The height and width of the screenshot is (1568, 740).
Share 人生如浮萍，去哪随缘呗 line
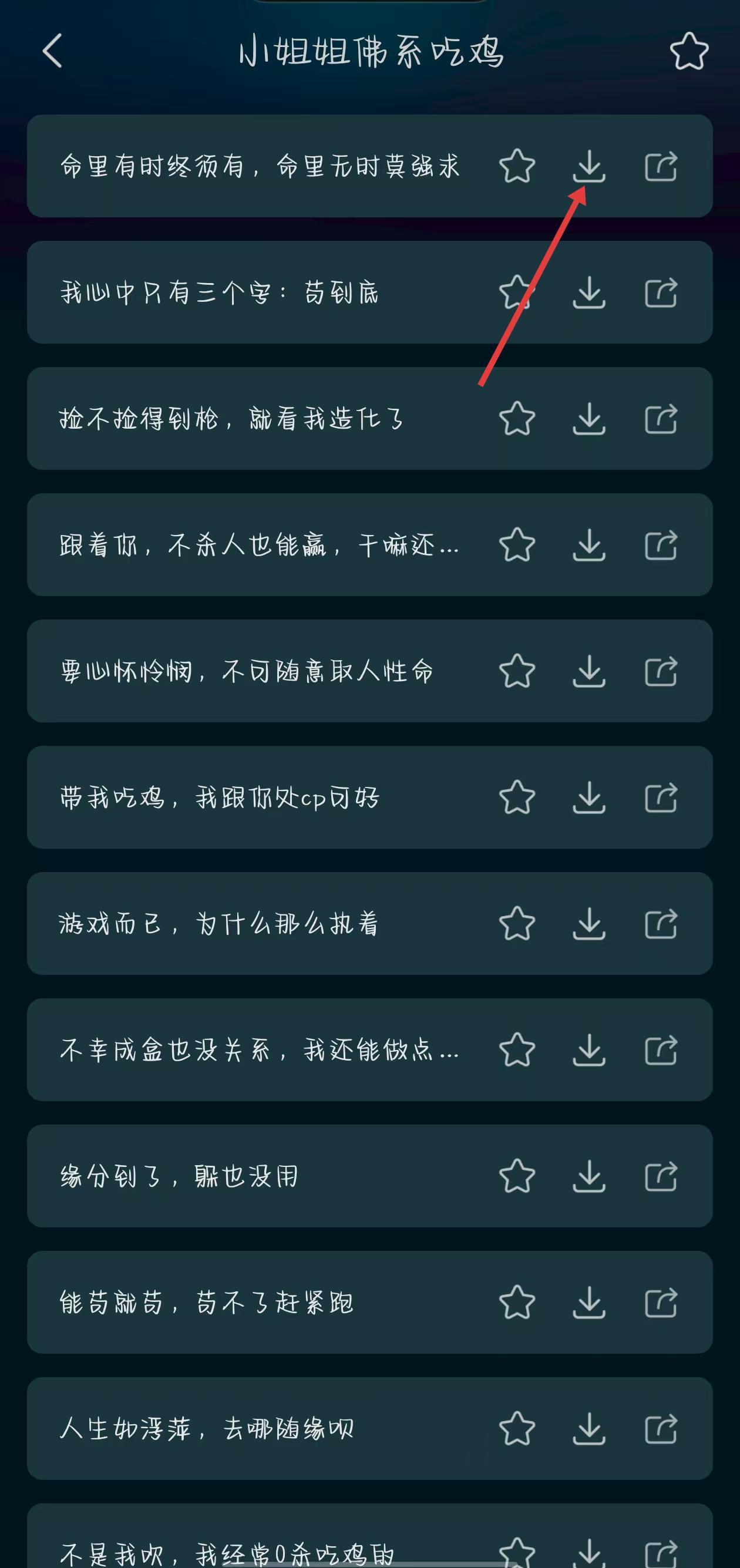click(661, 1429)
